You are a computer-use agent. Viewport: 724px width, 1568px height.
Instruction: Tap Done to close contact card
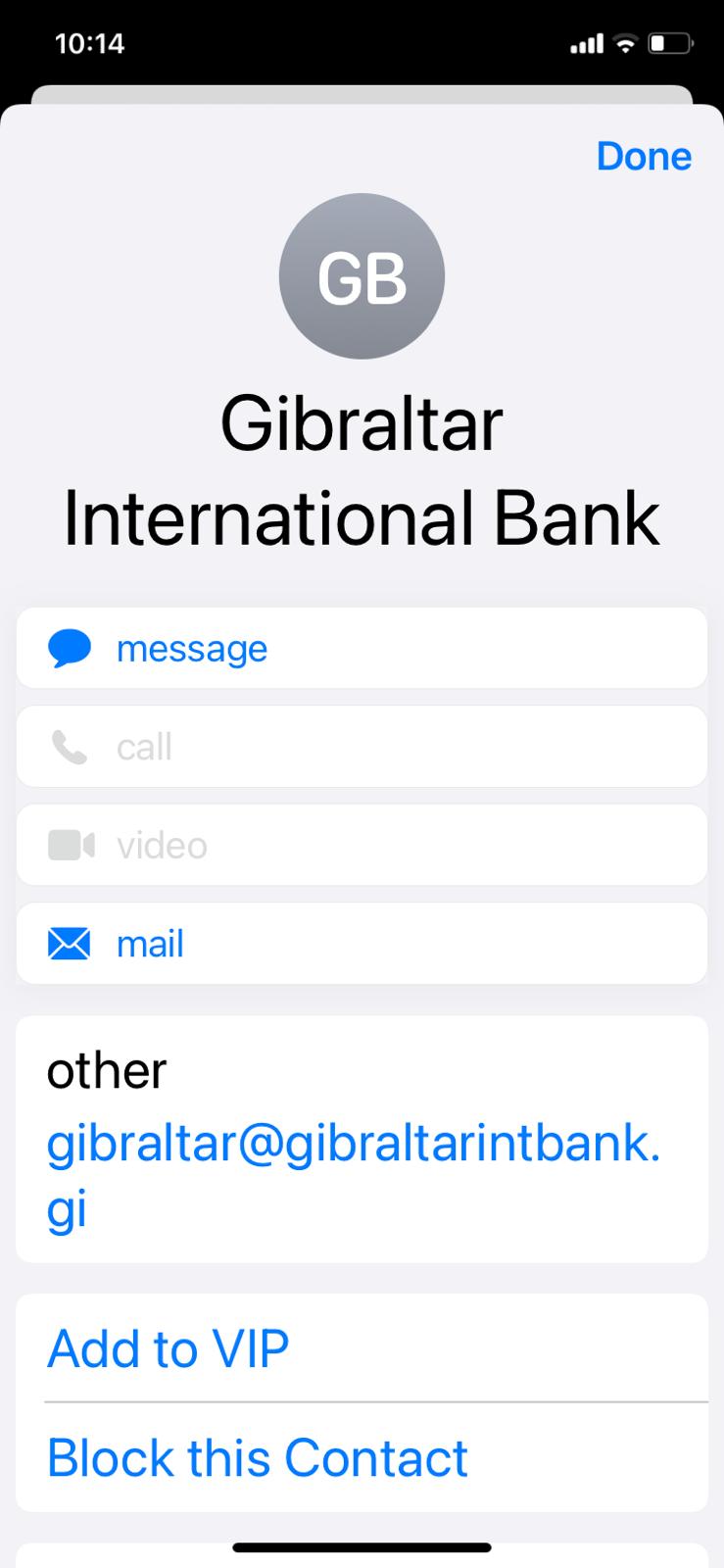coord(643,157)
